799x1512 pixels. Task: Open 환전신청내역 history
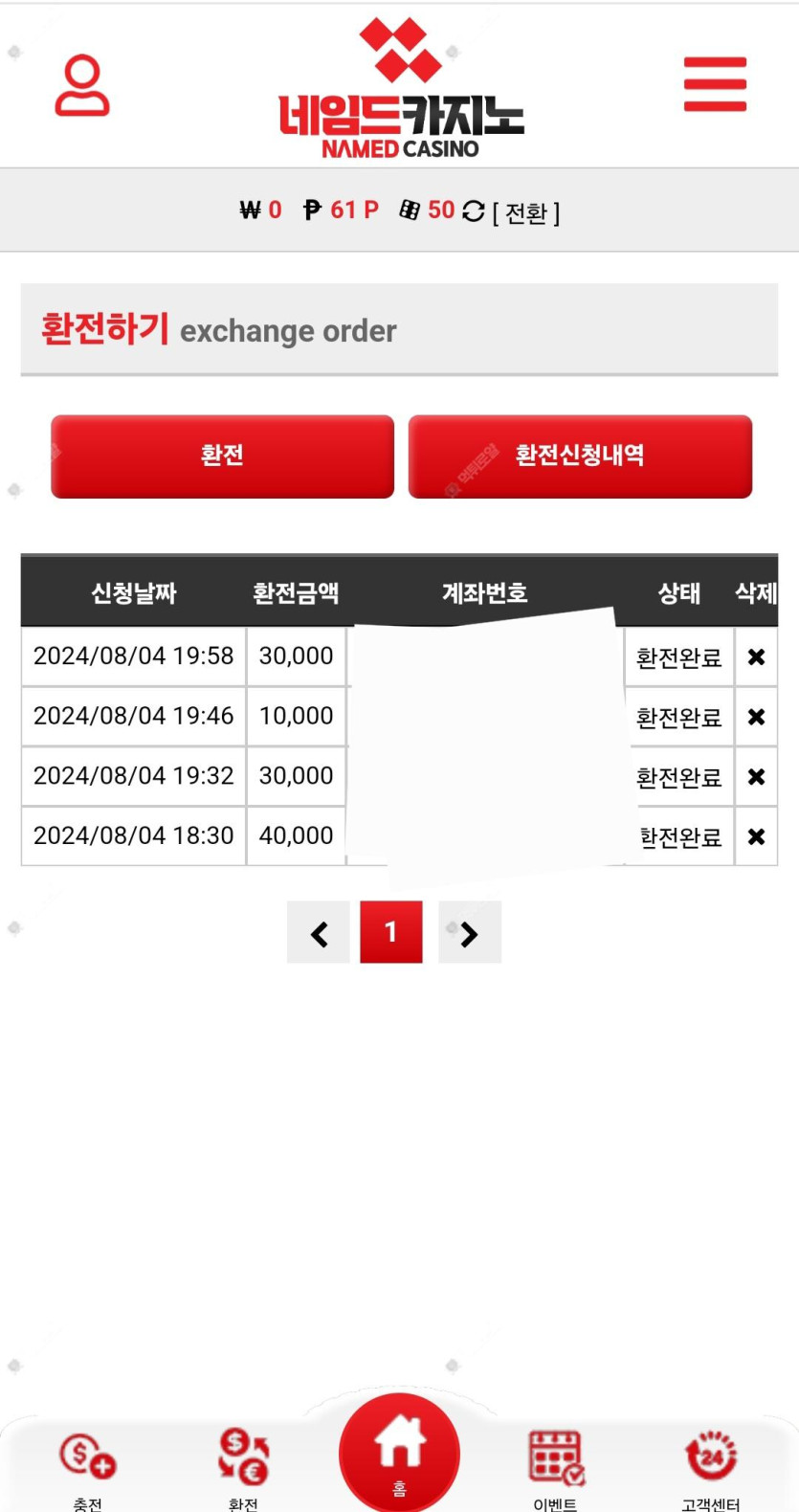point(580,456)
